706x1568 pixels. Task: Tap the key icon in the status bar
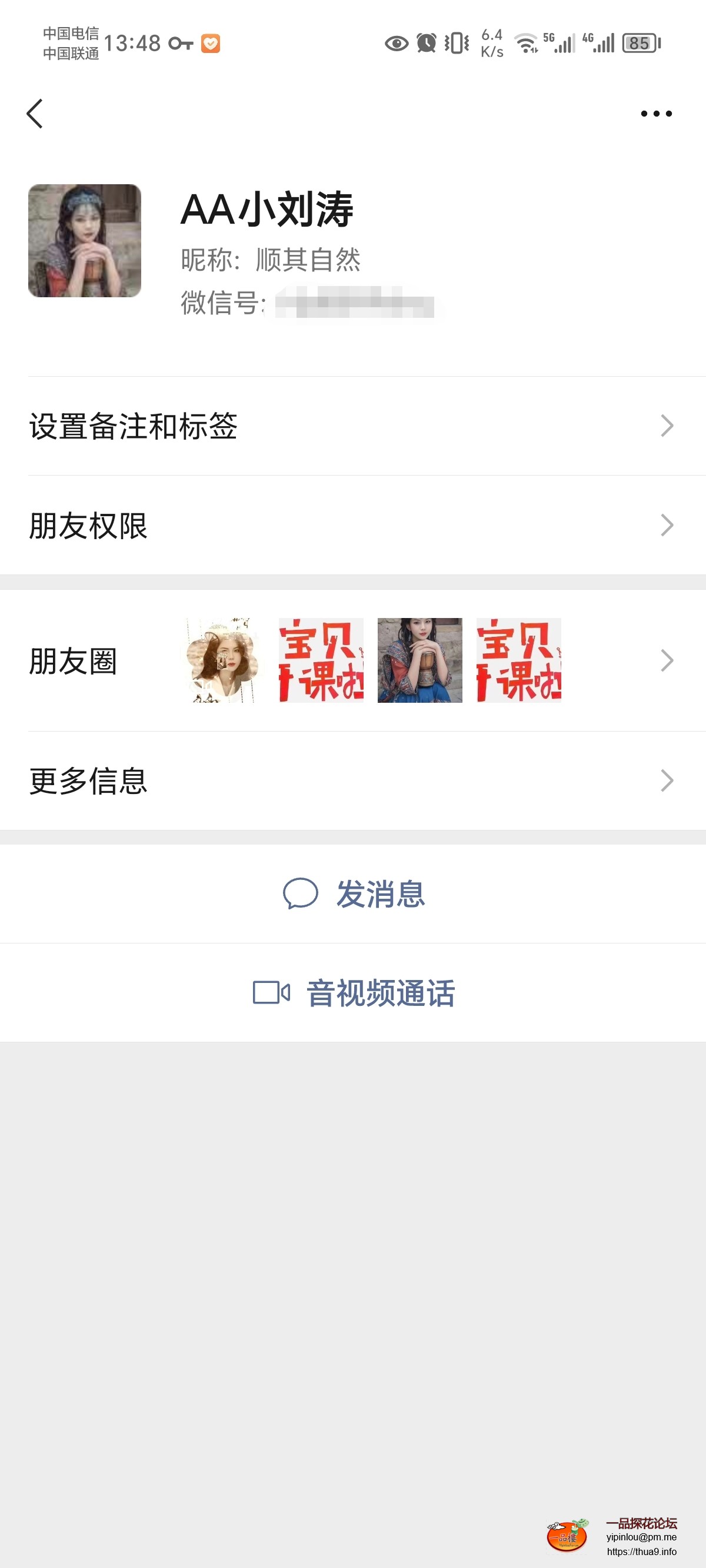(181, 44)
